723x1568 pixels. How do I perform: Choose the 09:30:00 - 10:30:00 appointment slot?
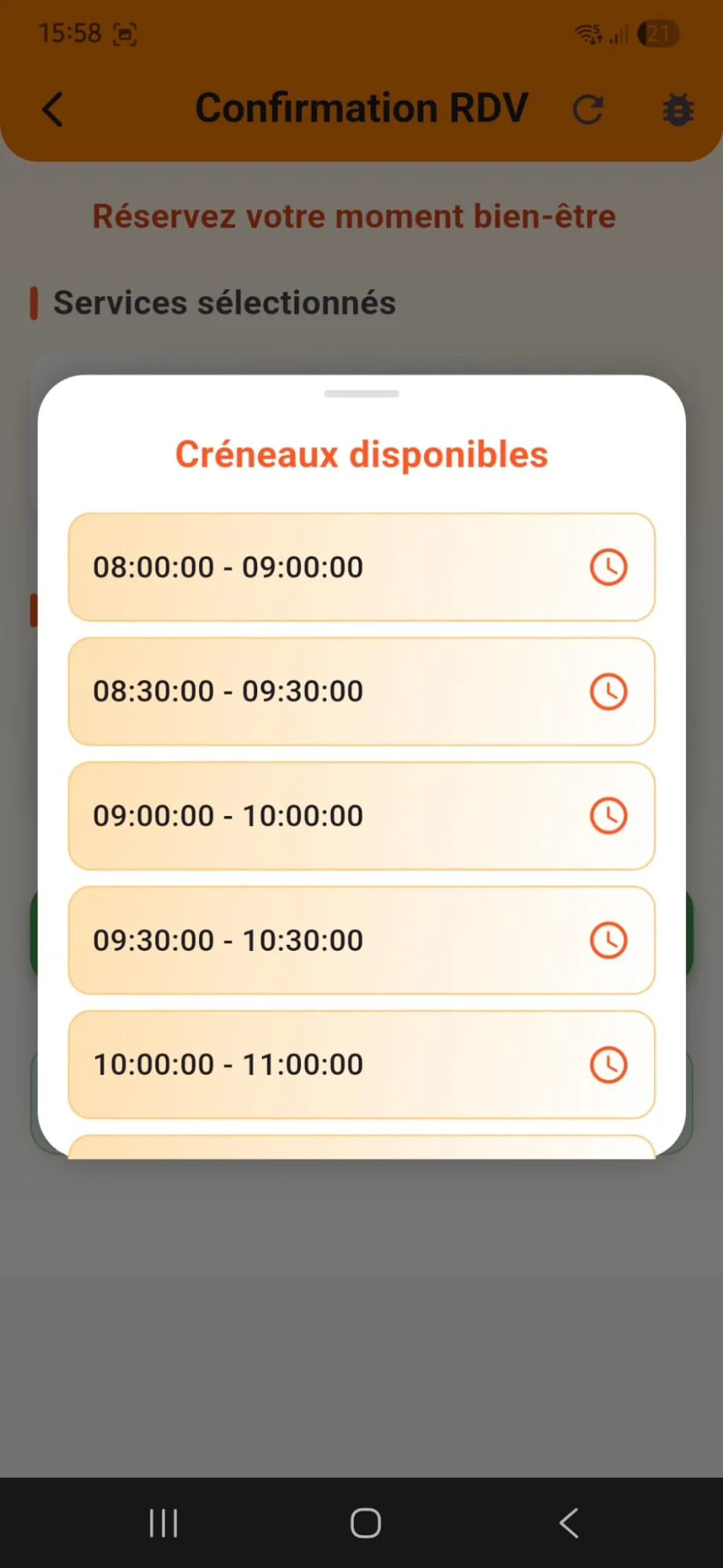click(314, 940)
